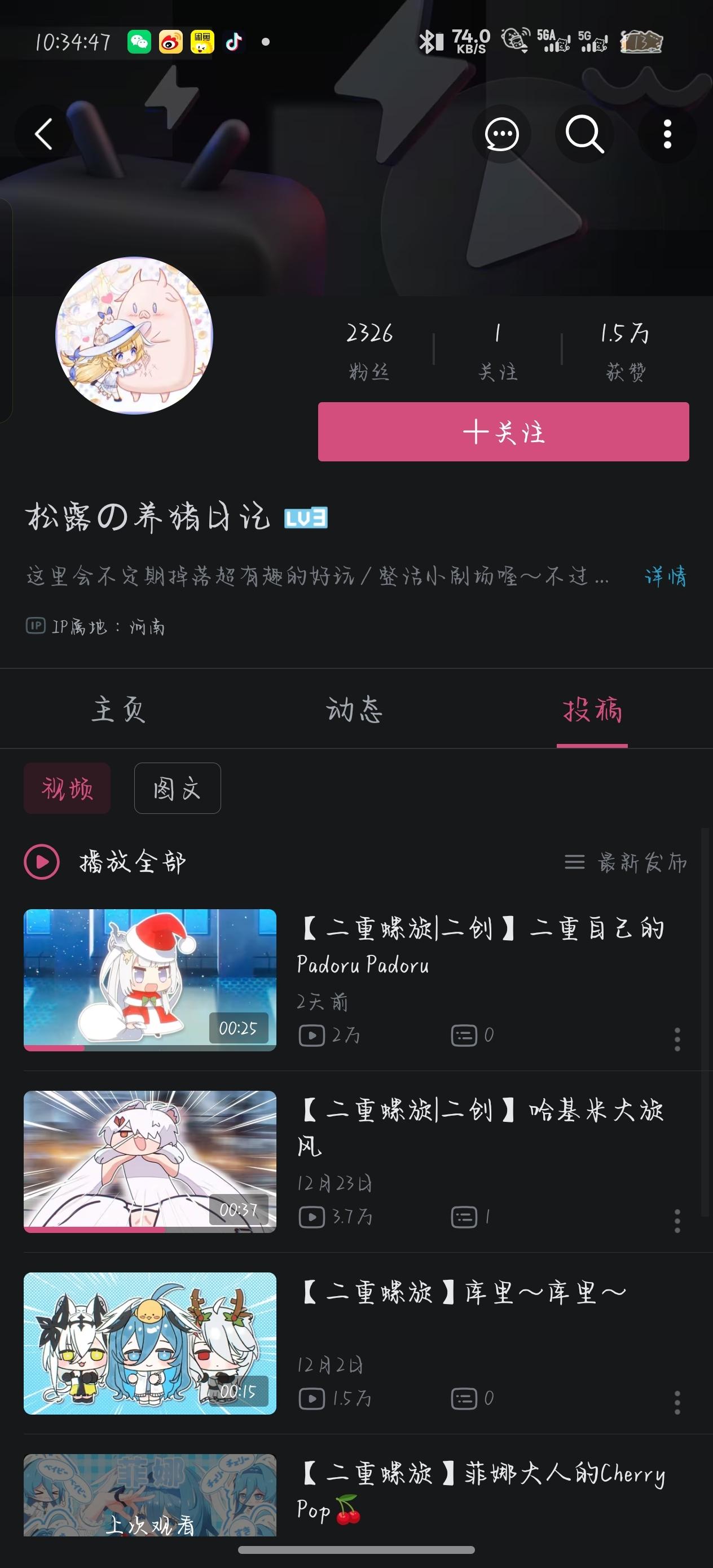Go back using the top-left arrow
Viewport: 713px width, 1568px height.
(44, 134)
